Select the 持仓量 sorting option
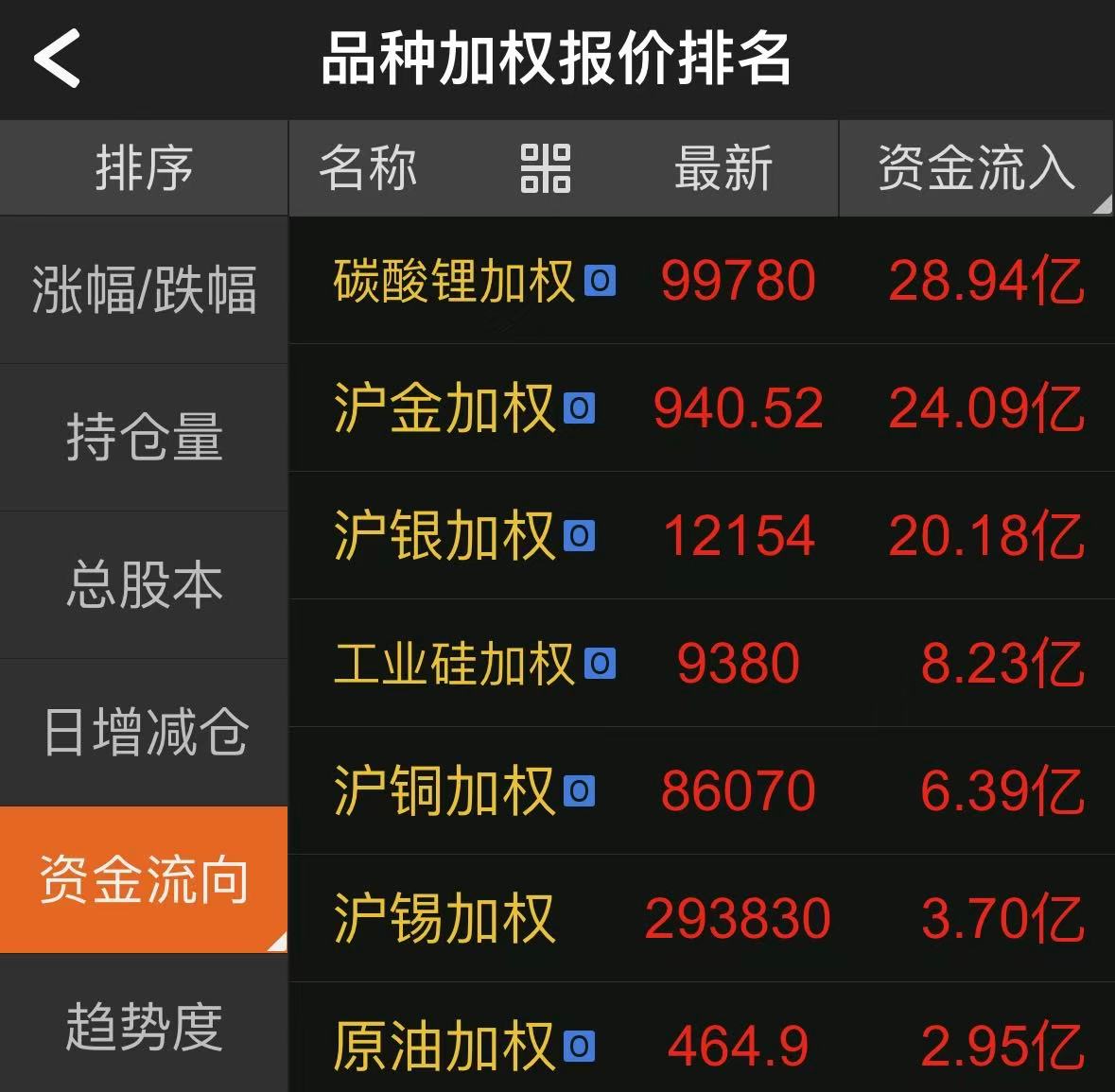This screenshot has height=1092, width=1115. 144,437
